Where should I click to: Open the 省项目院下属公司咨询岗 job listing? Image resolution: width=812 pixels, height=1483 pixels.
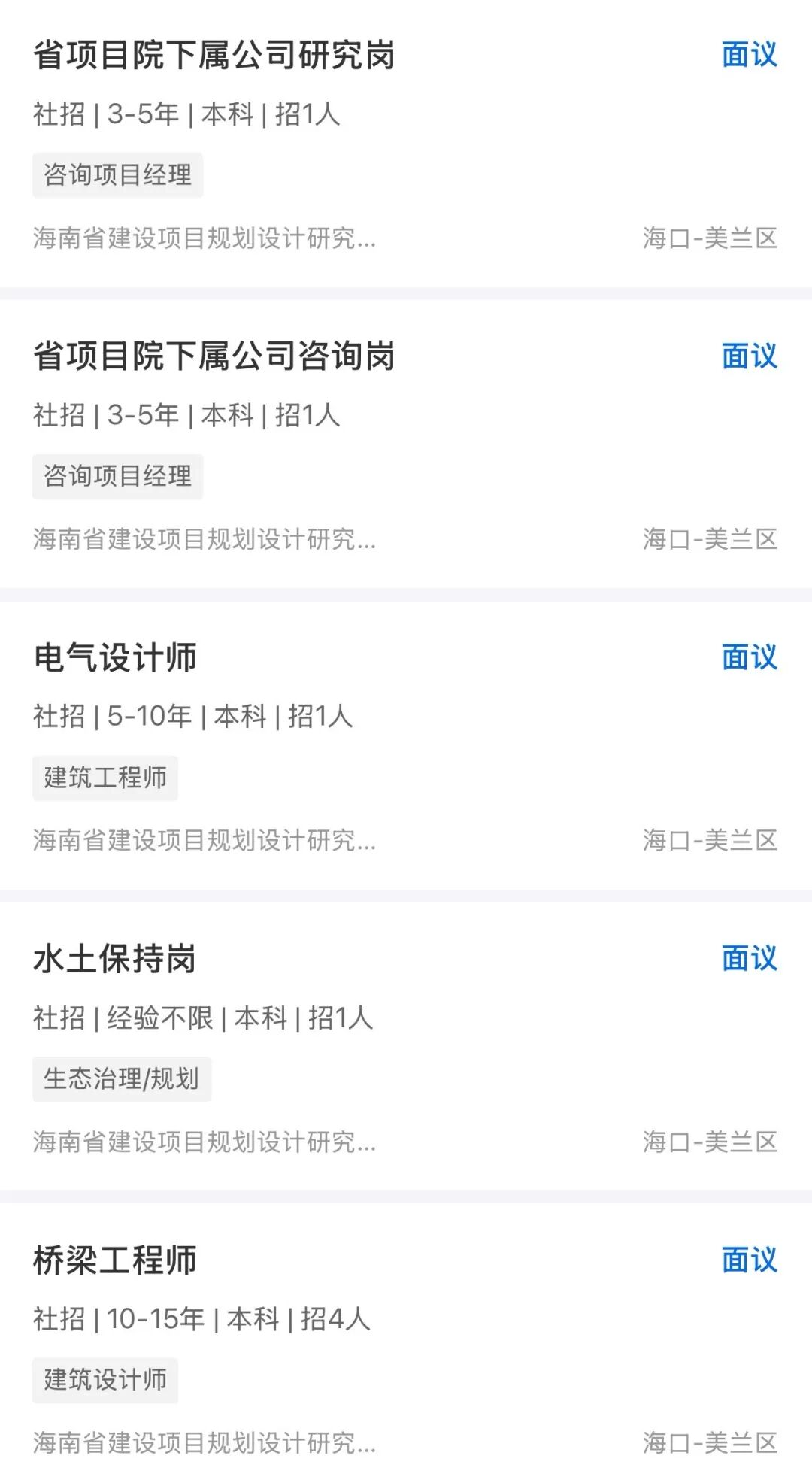(214, 356)
